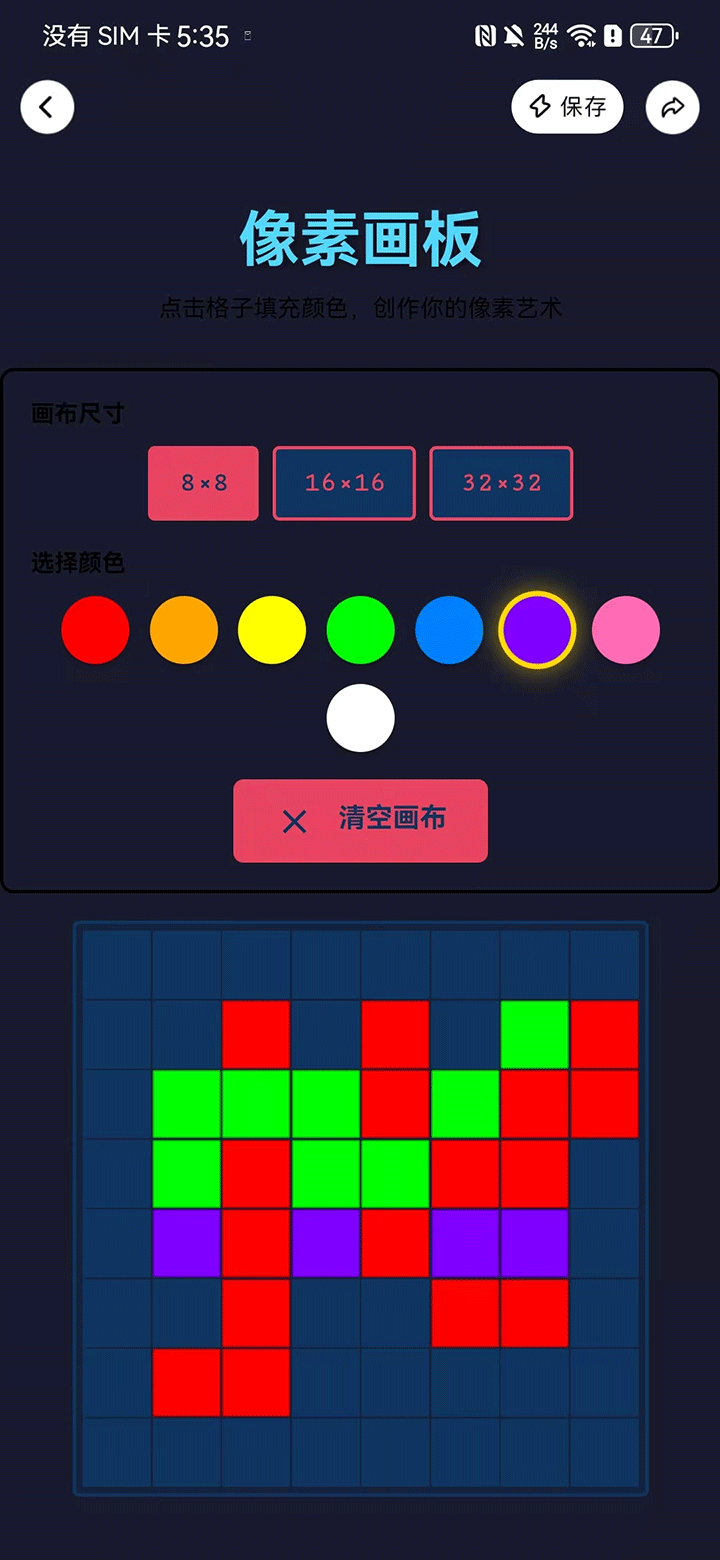Fill the top-left empty grid cell
720x1560 pixels.
pyautogui.click(x=117, y=965)
